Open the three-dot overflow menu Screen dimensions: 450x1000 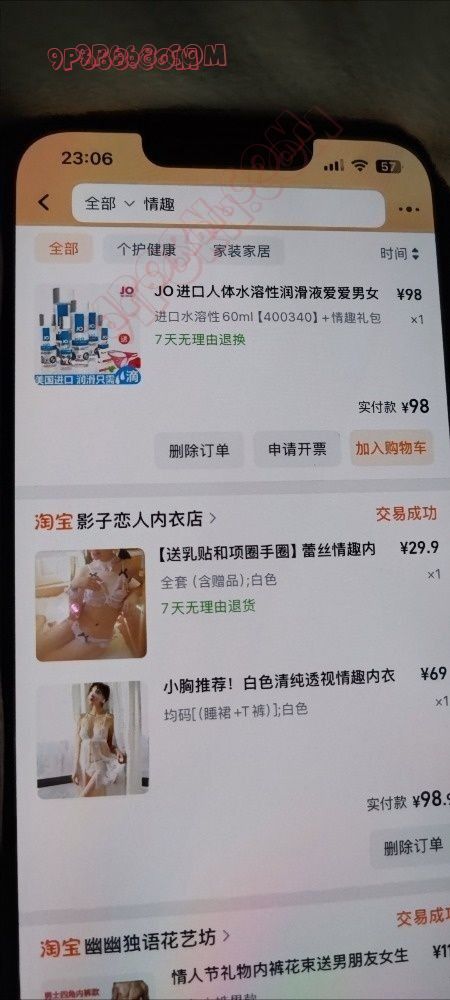pos(409,209)
